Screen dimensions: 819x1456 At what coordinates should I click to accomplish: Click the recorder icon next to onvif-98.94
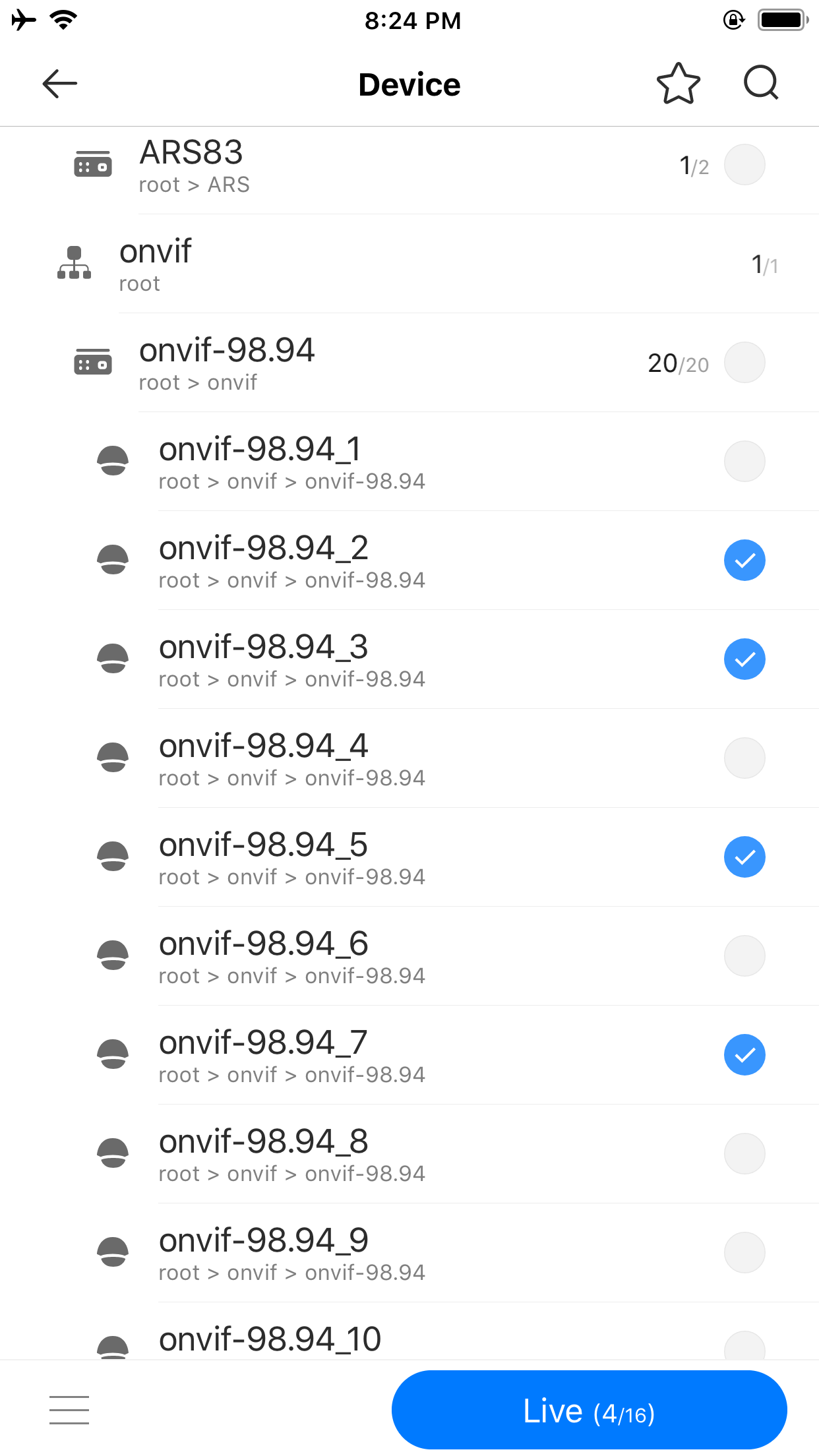coord(92,362)
